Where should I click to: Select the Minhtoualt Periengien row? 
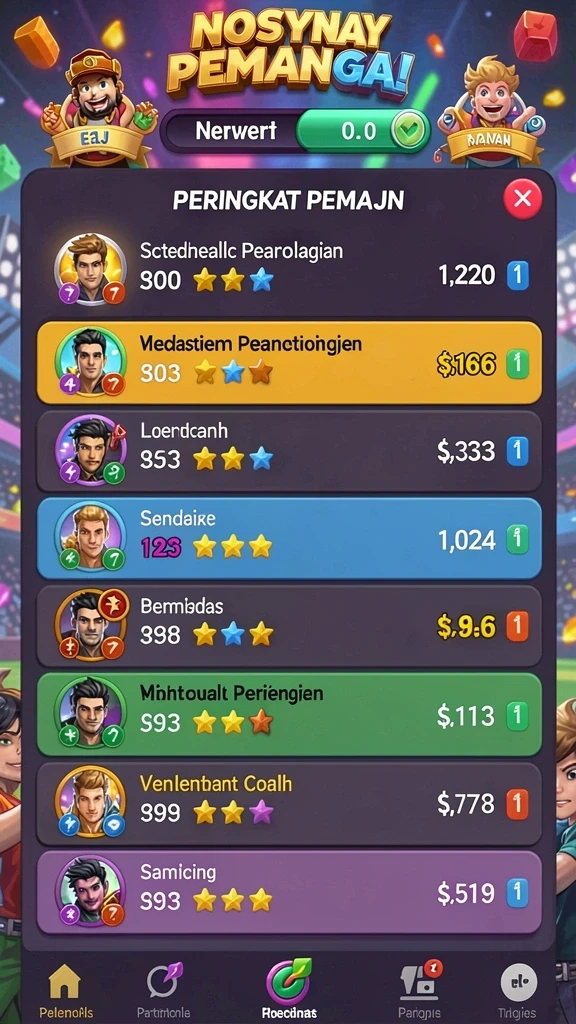[x=289, y=714]
